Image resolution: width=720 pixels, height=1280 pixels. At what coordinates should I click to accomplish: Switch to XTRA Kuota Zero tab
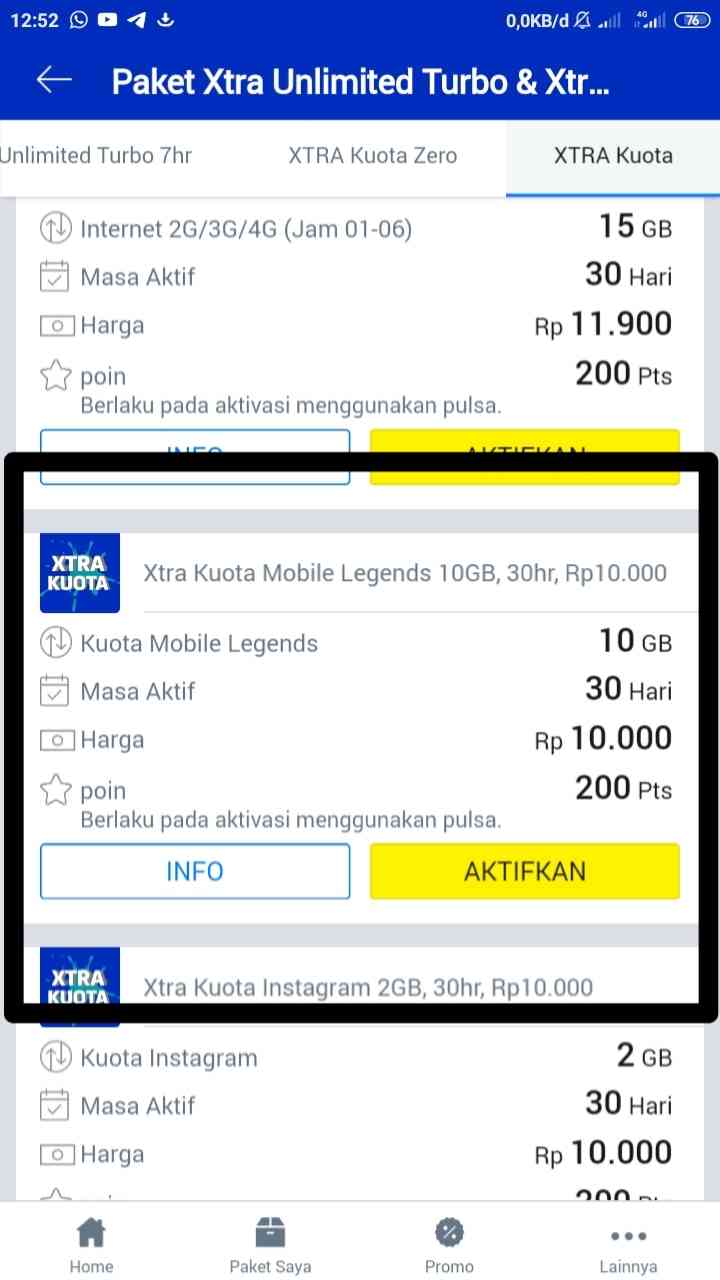click(372, 155)
